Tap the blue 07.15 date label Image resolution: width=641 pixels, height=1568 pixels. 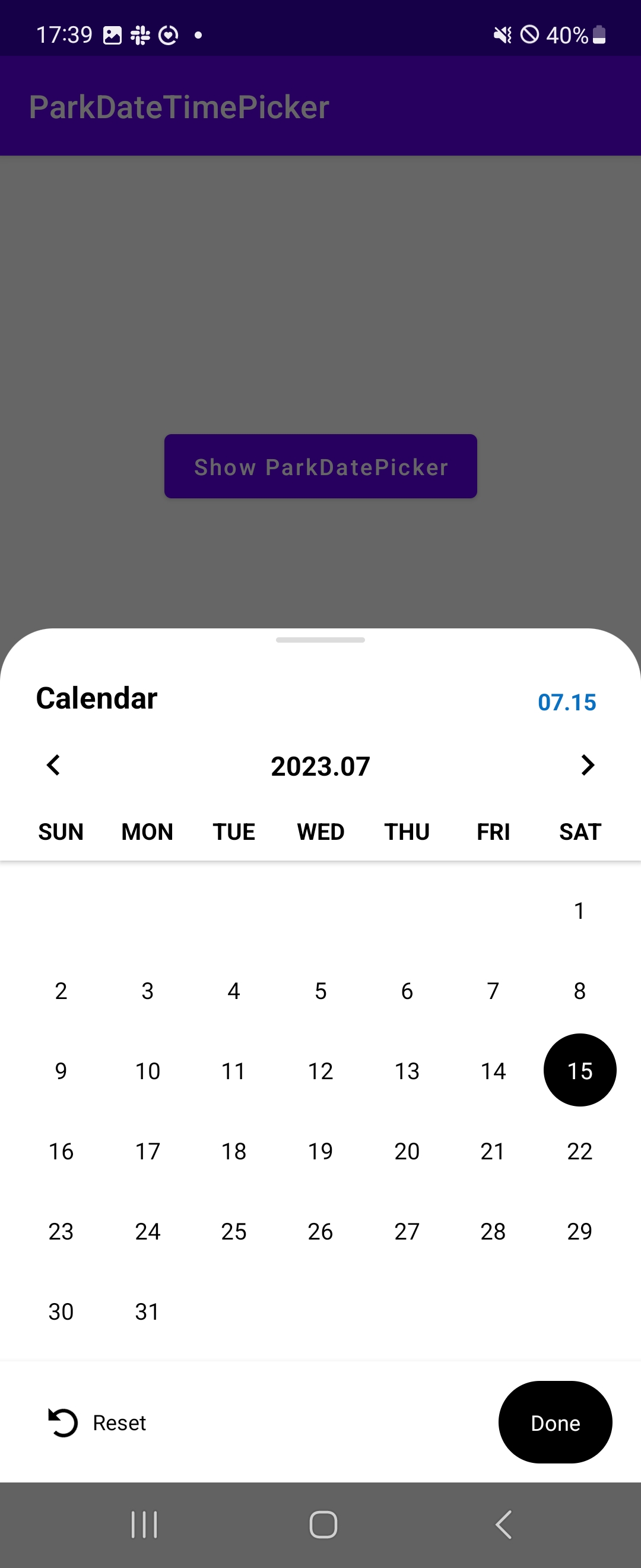pyautogui.click(x=567, y=703)
